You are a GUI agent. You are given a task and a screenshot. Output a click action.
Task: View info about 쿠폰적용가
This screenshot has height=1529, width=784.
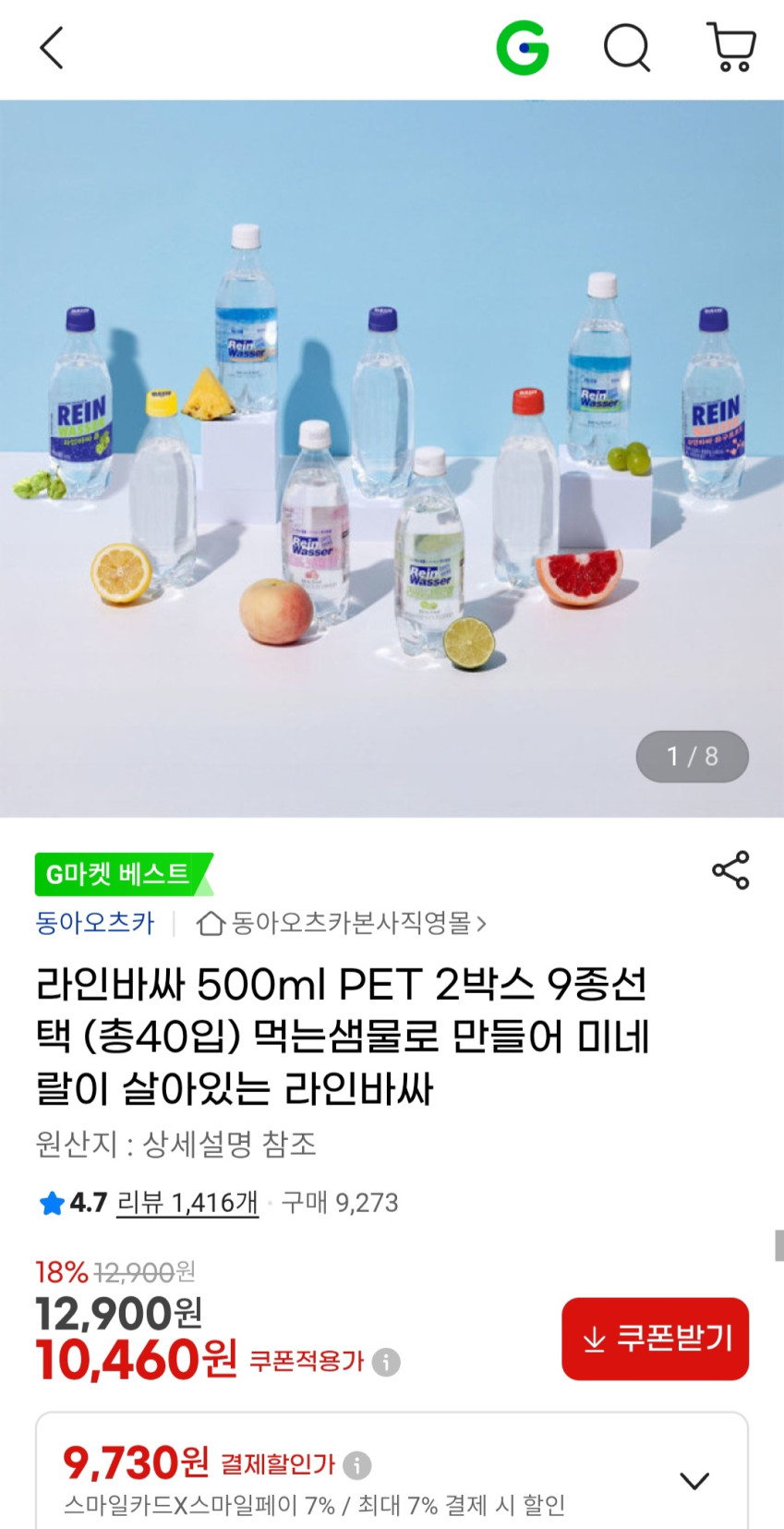(x=386, y=1362)
